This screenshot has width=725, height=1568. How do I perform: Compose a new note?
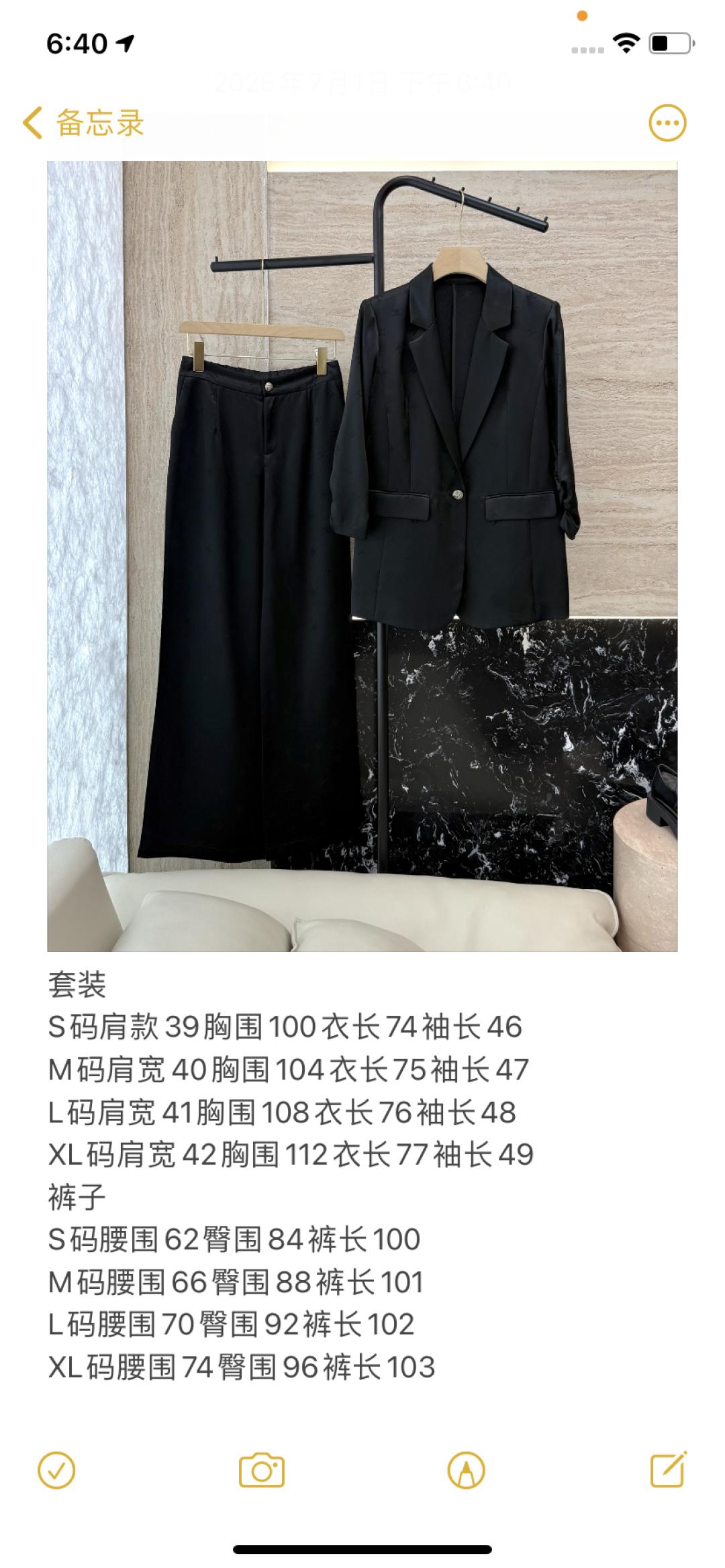[x=669, y=1469]
